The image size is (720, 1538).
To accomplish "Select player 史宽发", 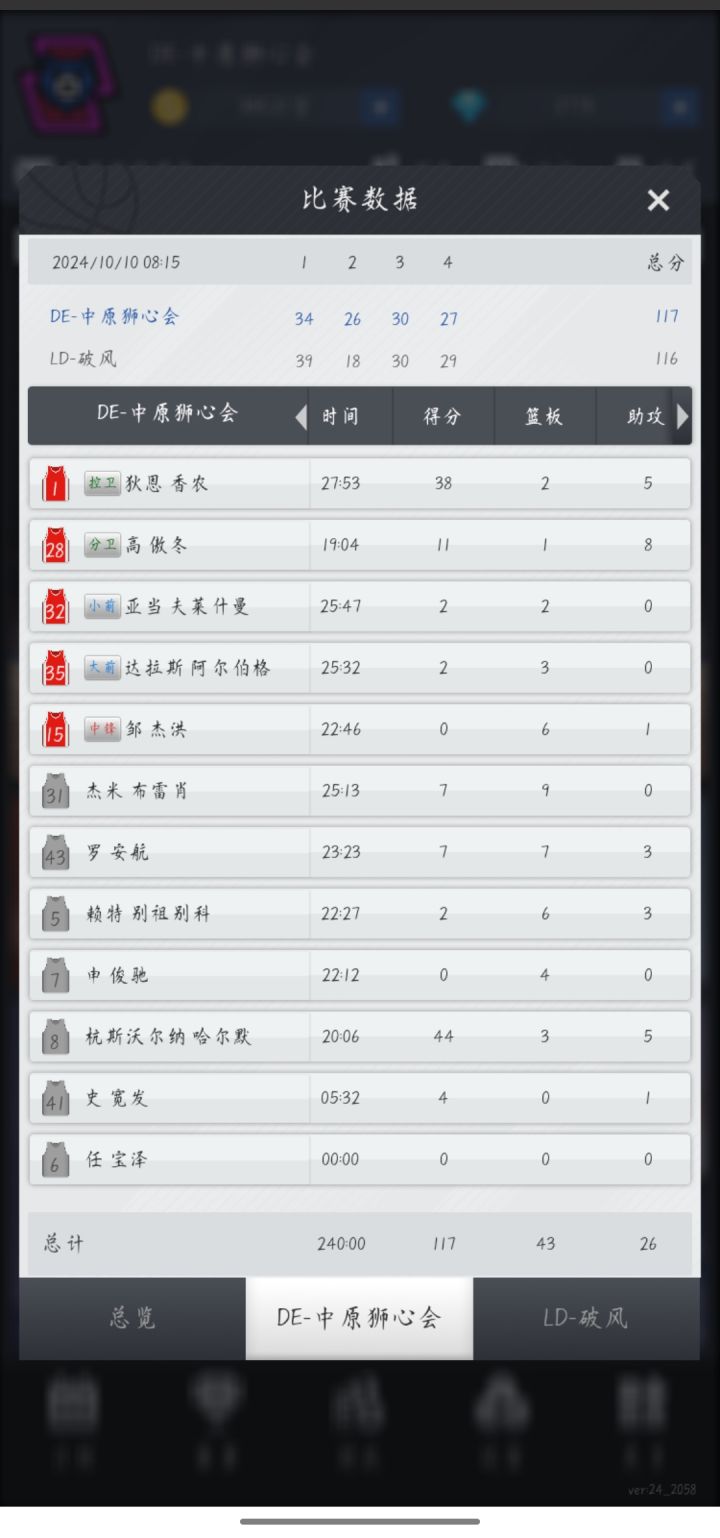I will (360, 1098).
